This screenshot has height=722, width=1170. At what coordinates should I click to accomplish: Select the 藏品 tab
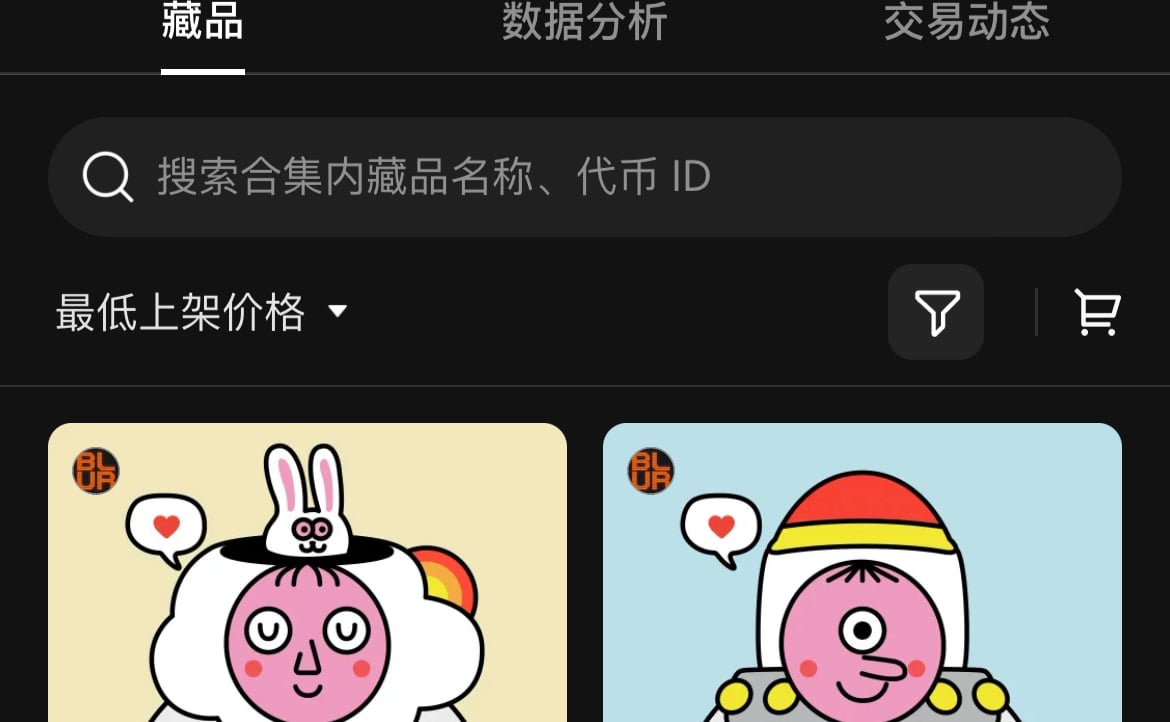coord(203,24)
